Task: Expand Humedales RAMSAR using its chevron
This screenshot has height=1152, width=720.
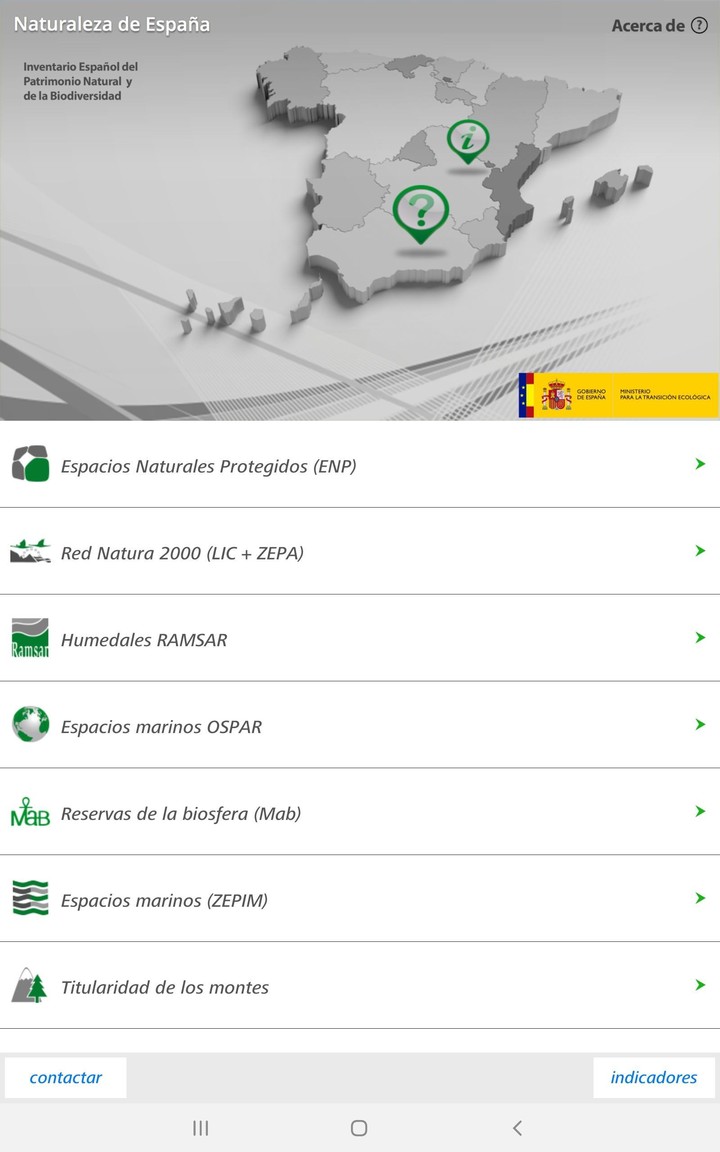Action: [x=700, y=637]
